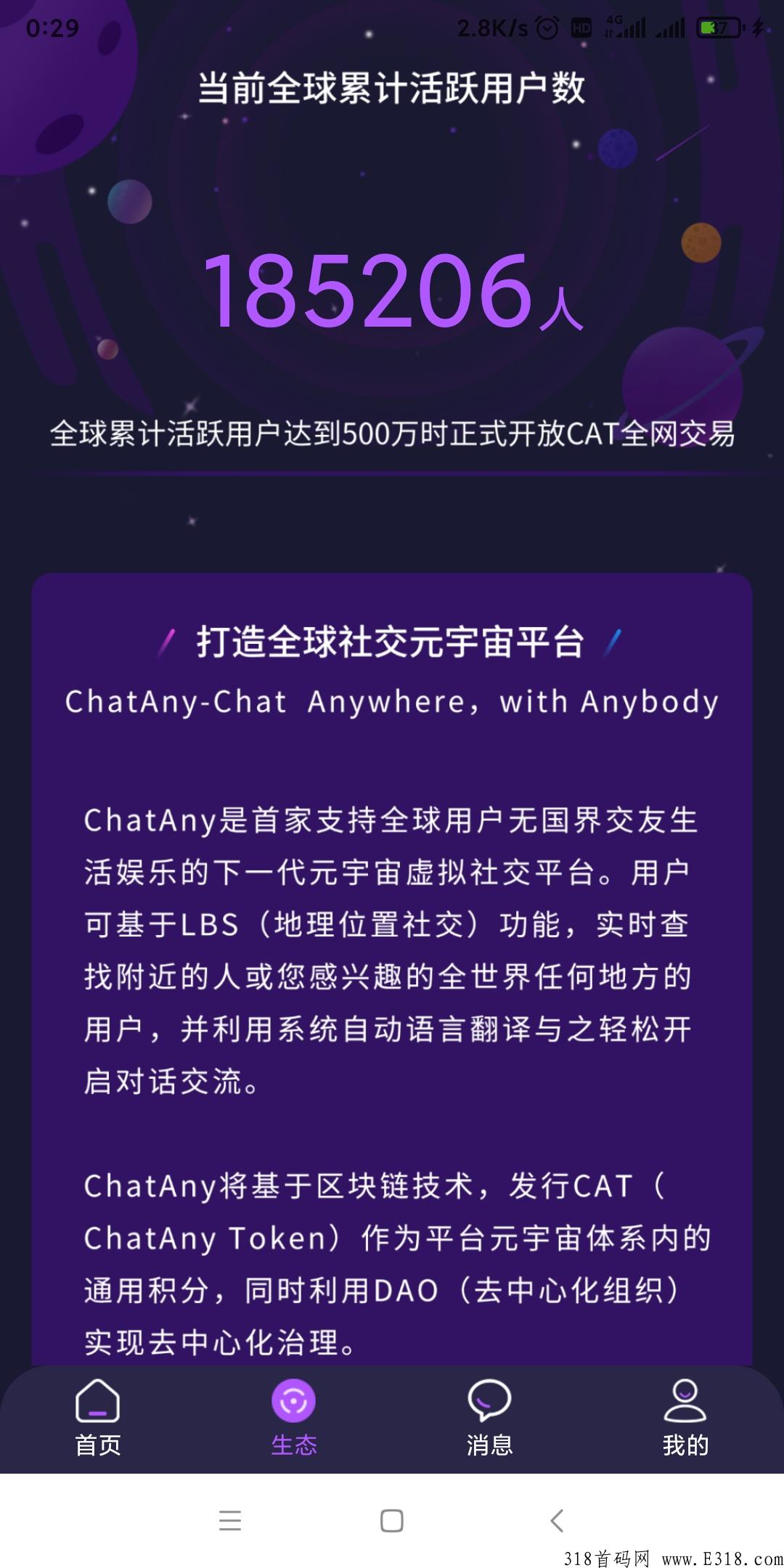Switch to the 我的 tab
Viewport: 784px width, 1568px height.
[x=685, y=1441]
